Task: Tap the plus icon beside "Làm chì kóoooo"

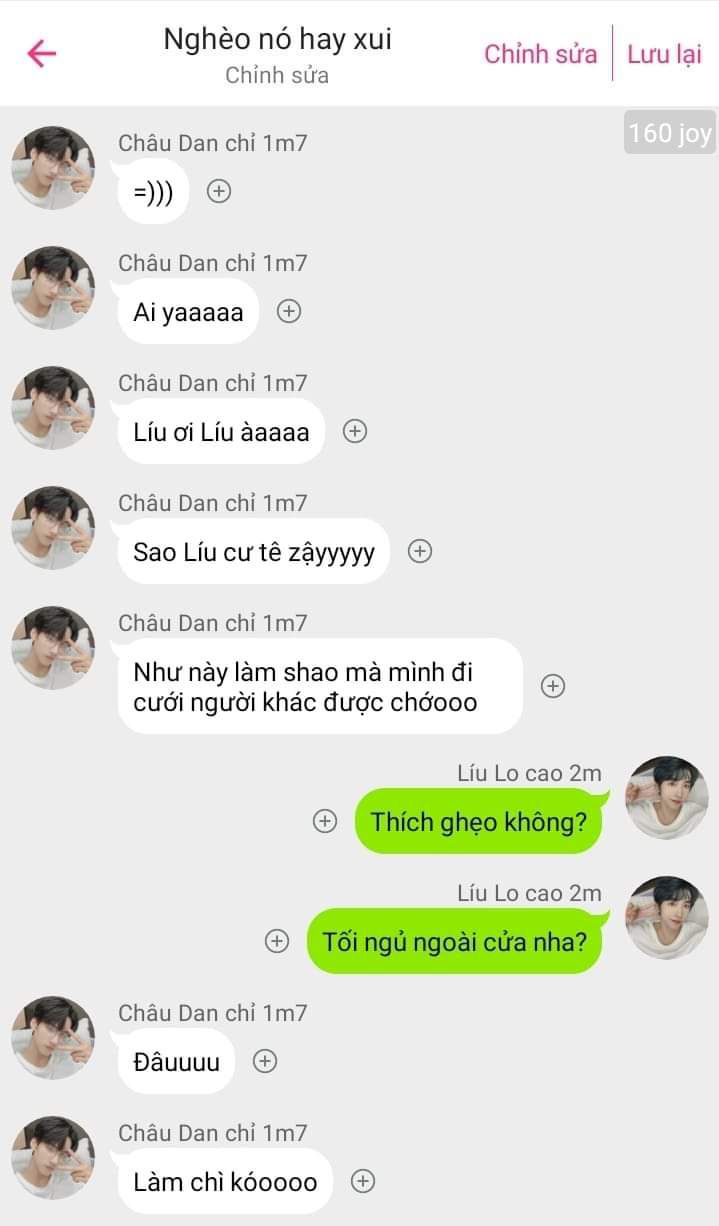Action: click(363, 1181)
